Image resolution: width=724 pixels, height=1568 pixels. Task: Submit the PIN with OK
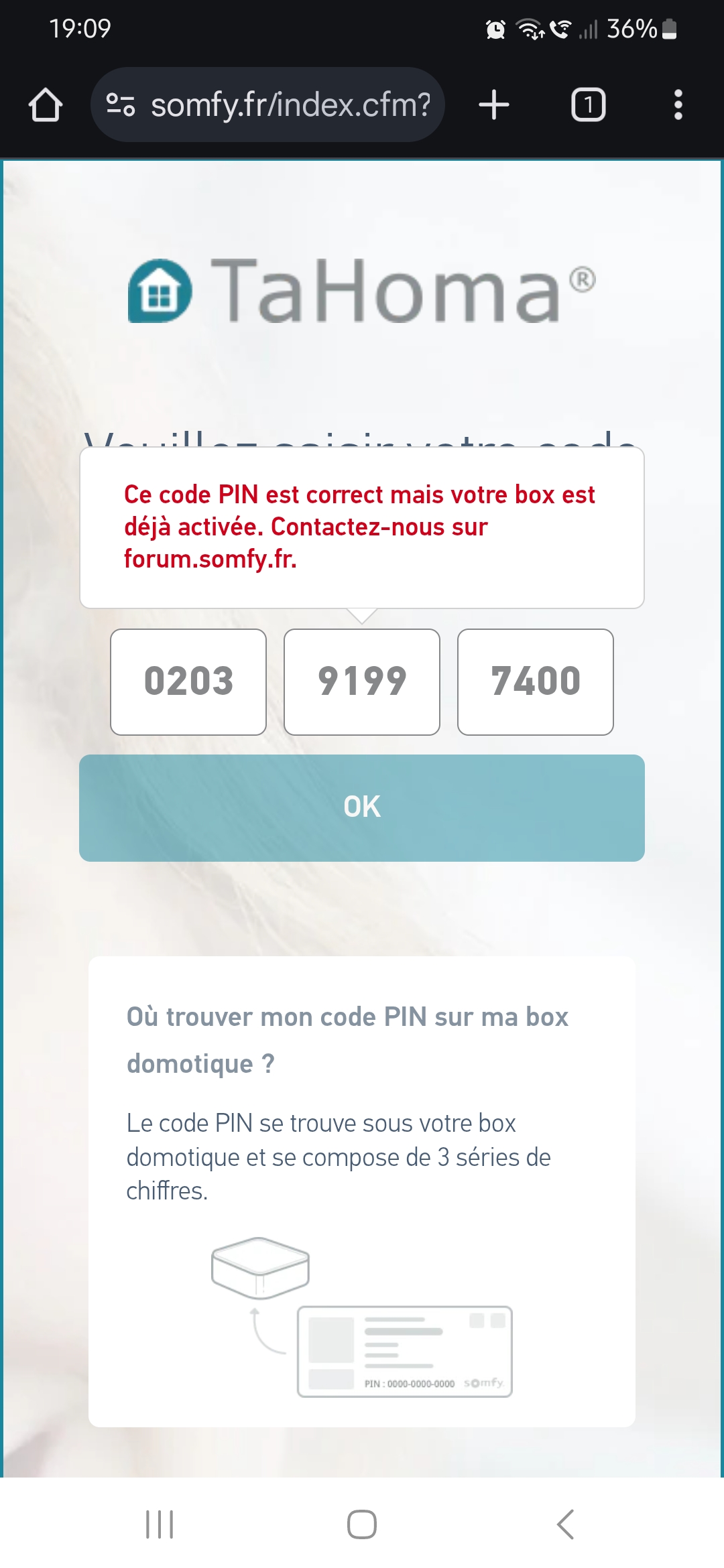362,807
